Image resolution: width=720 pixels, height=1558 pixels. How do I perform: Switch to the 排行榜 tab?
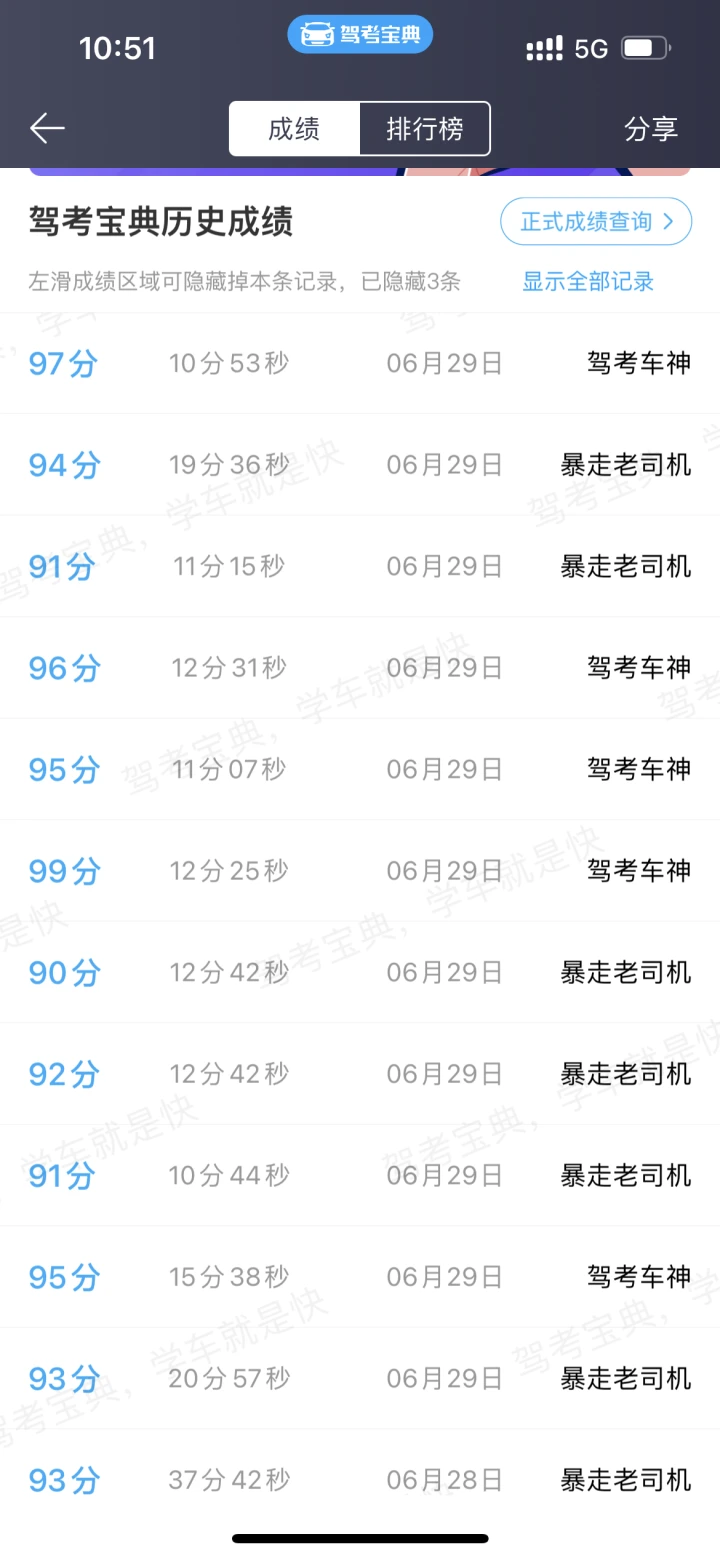tap(425, 129)
